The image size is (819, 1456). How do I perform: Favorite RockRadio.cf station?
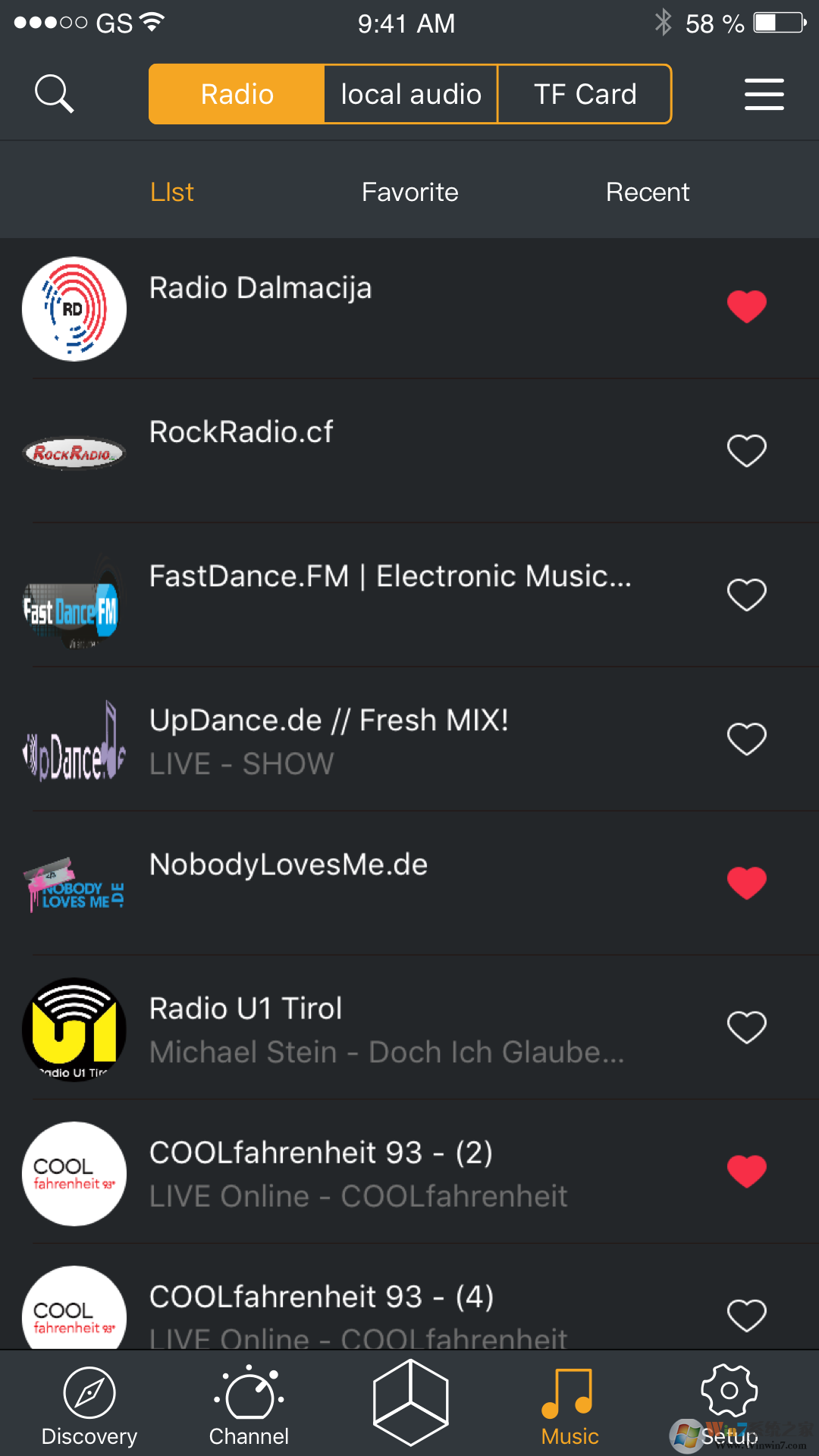pyautogui.click(x=747, y=450)
